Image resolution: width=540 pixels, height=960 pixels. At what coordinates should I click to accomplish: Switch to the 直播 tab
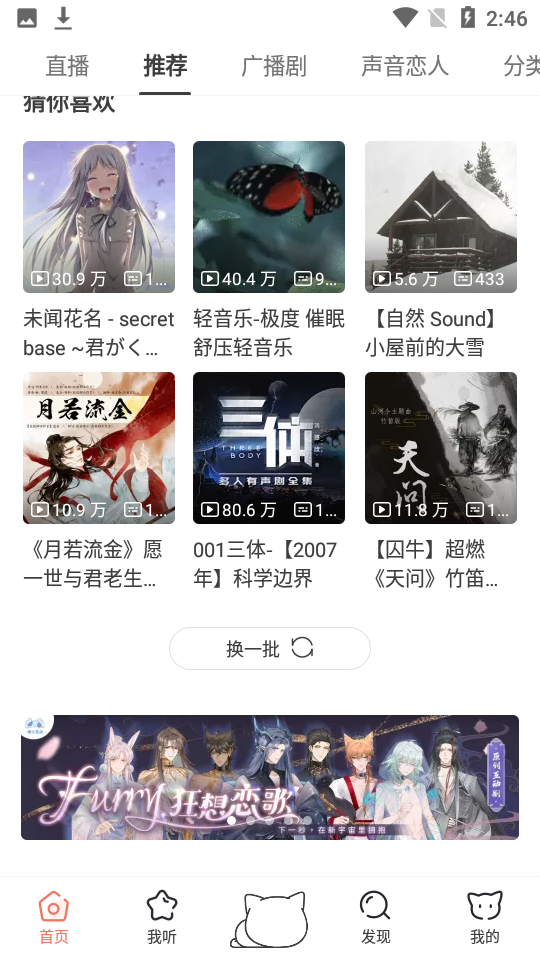(x=67, y=66)
